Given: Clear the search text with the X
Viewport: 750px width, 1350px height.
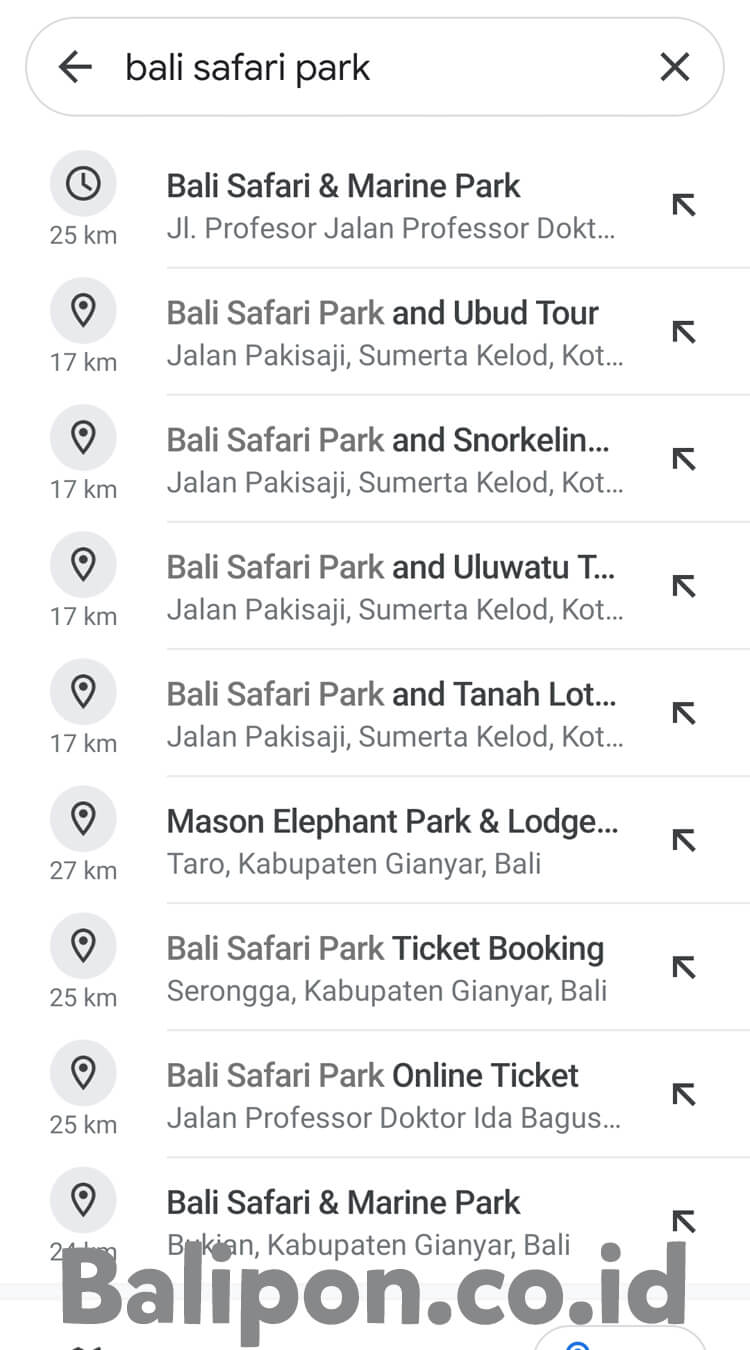Looking at the screenshot, I should [x=675, y=67].
